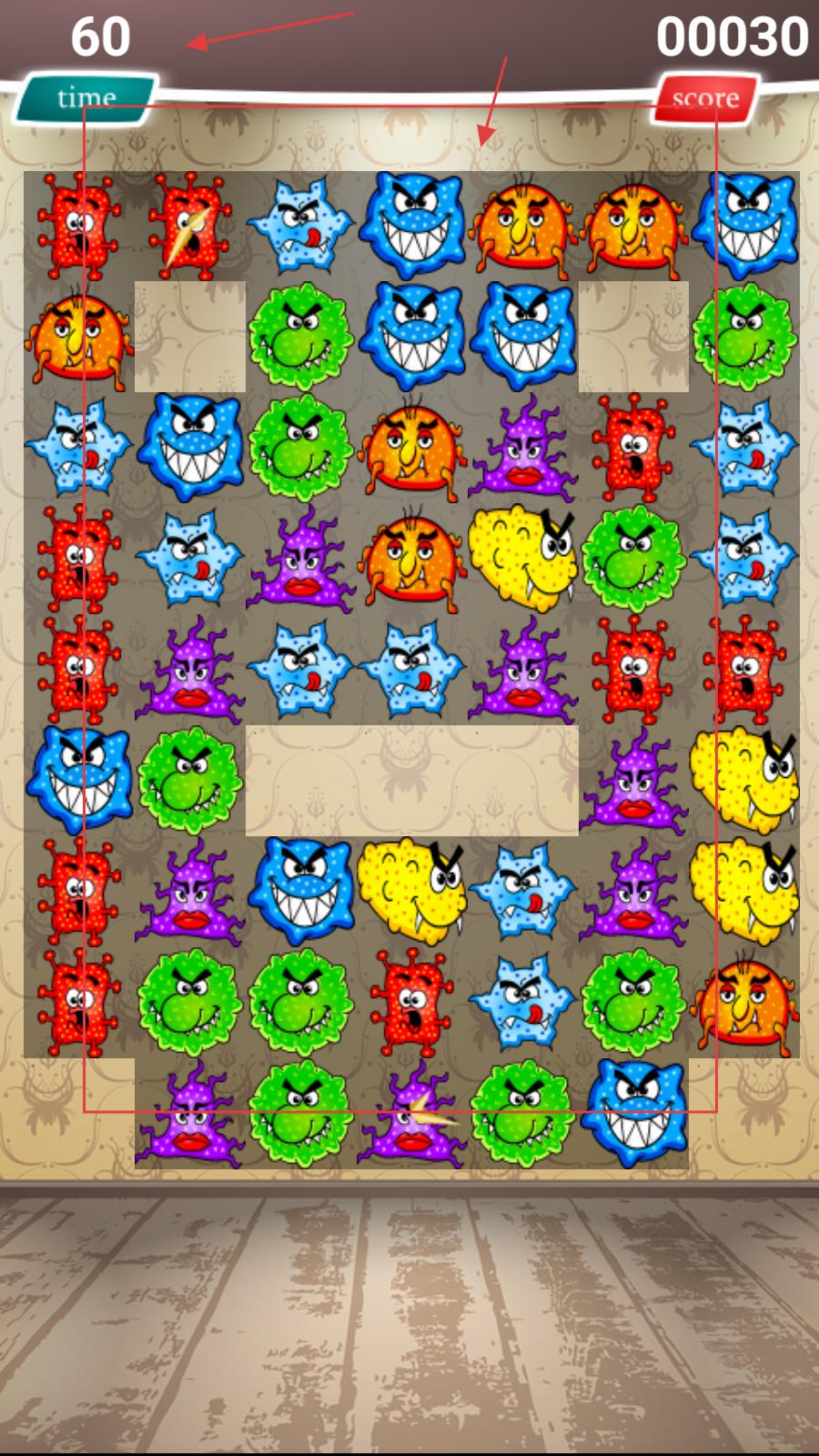This screenshot has width=819, height=1456.
Task: Tap the purple monster with the golden pointer
Action: coord(411,1114)
